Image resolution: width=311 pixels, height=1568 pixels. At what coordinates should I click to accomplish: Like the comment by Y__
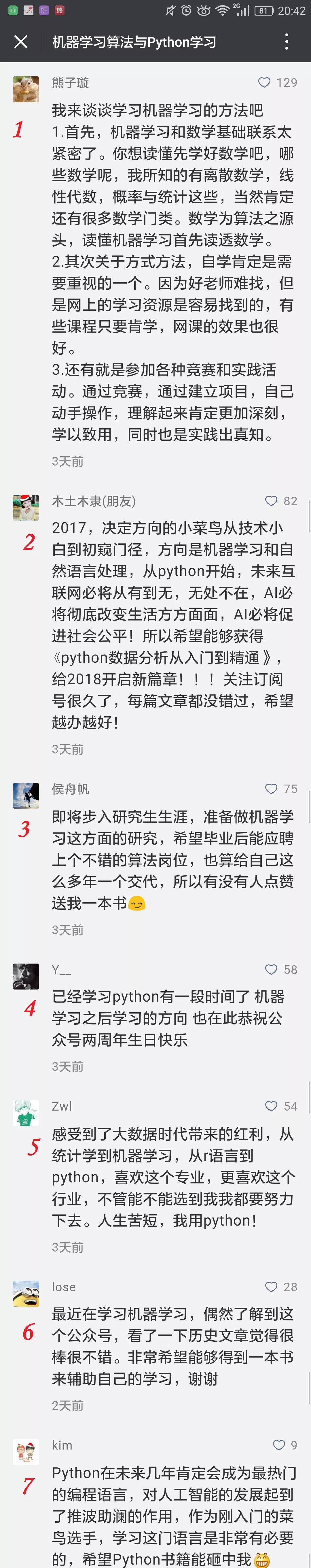coord(272,970)
